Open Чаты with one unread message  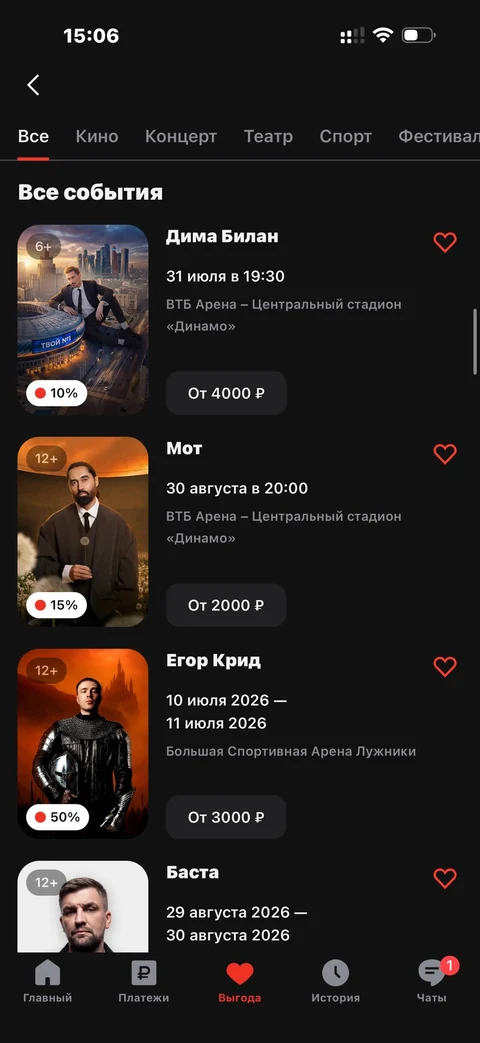coord(432,982)
